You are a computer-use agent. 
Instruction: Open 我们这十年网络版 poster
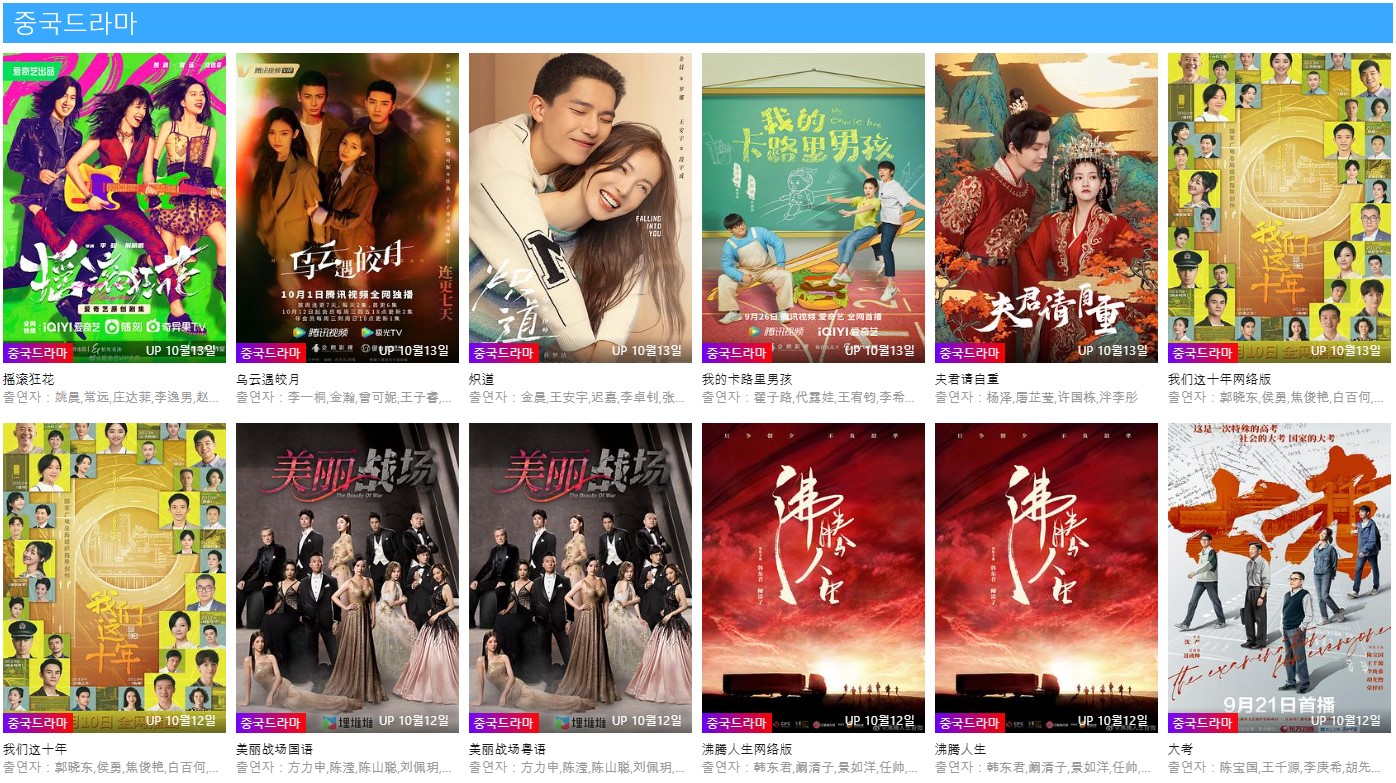point(1279,207)
